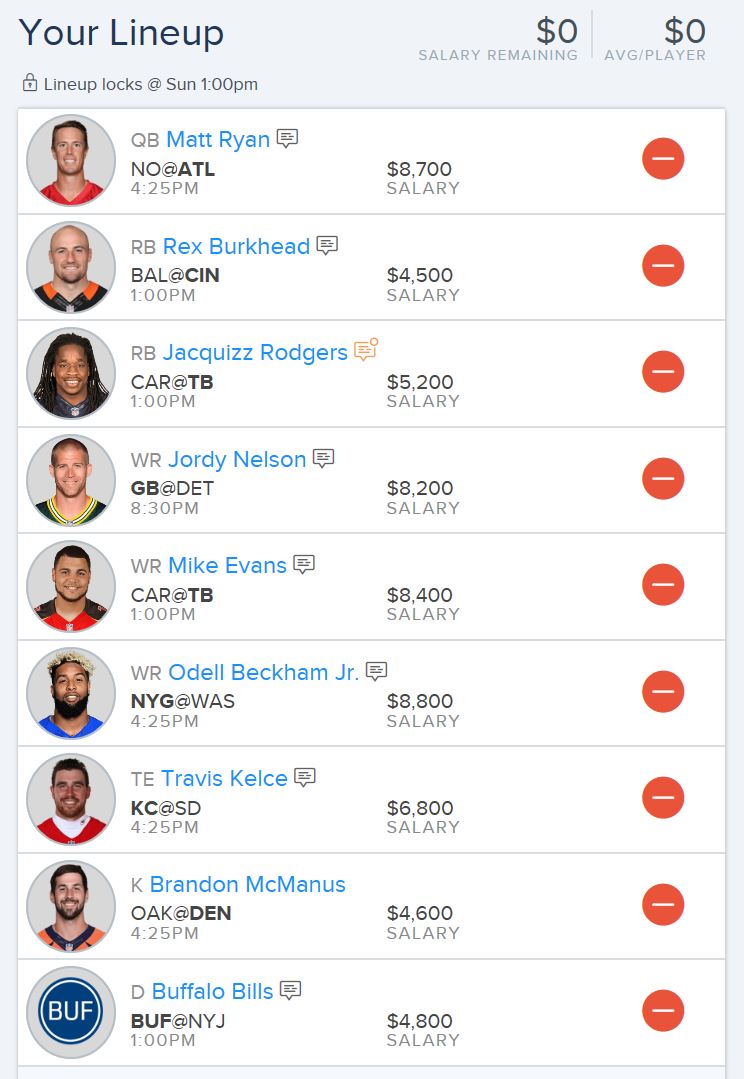This screenshot has width=744, height=1079.
Task: Open Odell Beckham Jr. player details
Action: (263, 672)
